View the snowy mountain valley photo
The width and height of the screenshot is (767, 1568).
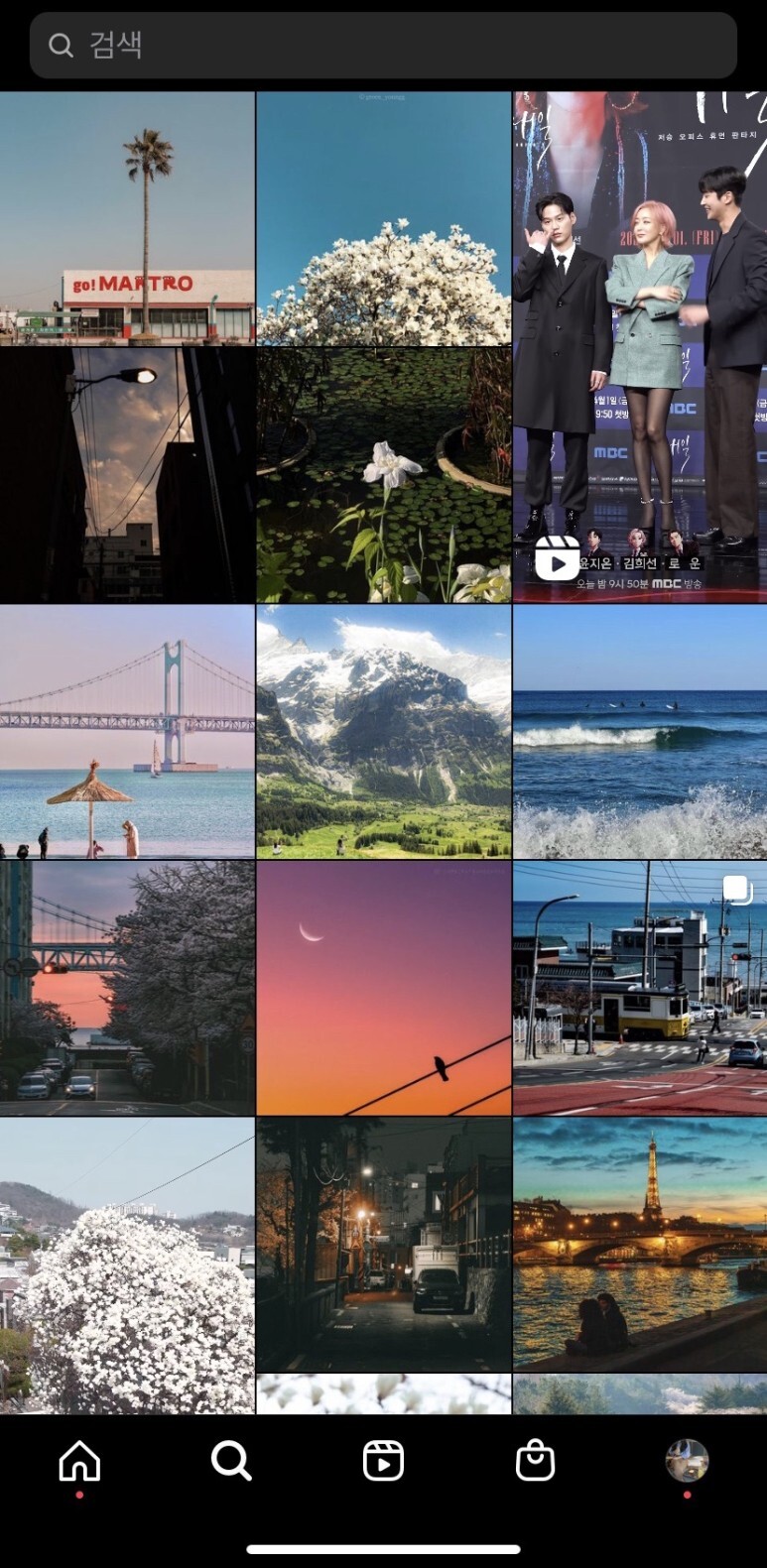384,732
